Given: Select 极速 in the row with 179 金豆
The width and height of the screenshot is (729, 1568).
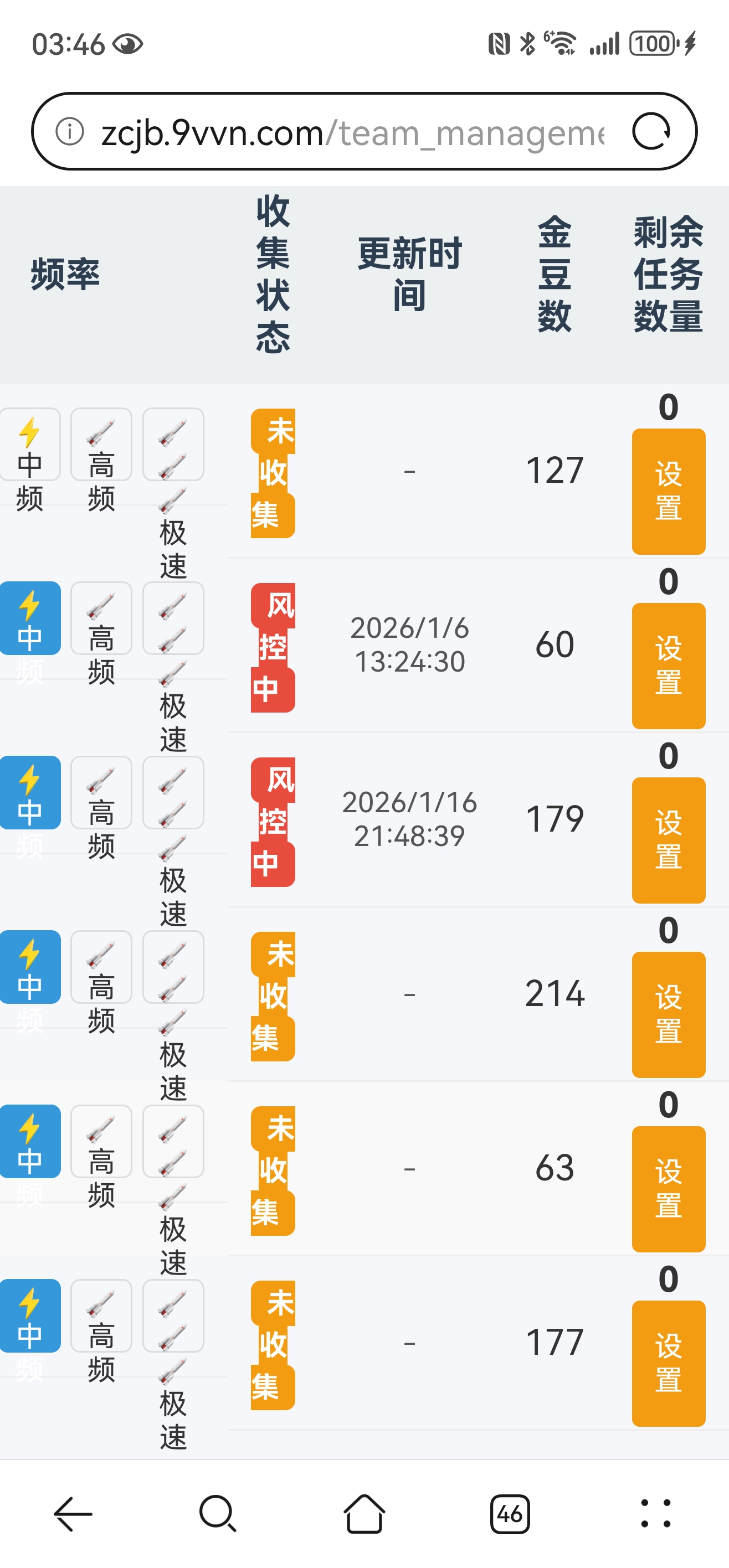Looking at the screenshot, I should 173,792.
